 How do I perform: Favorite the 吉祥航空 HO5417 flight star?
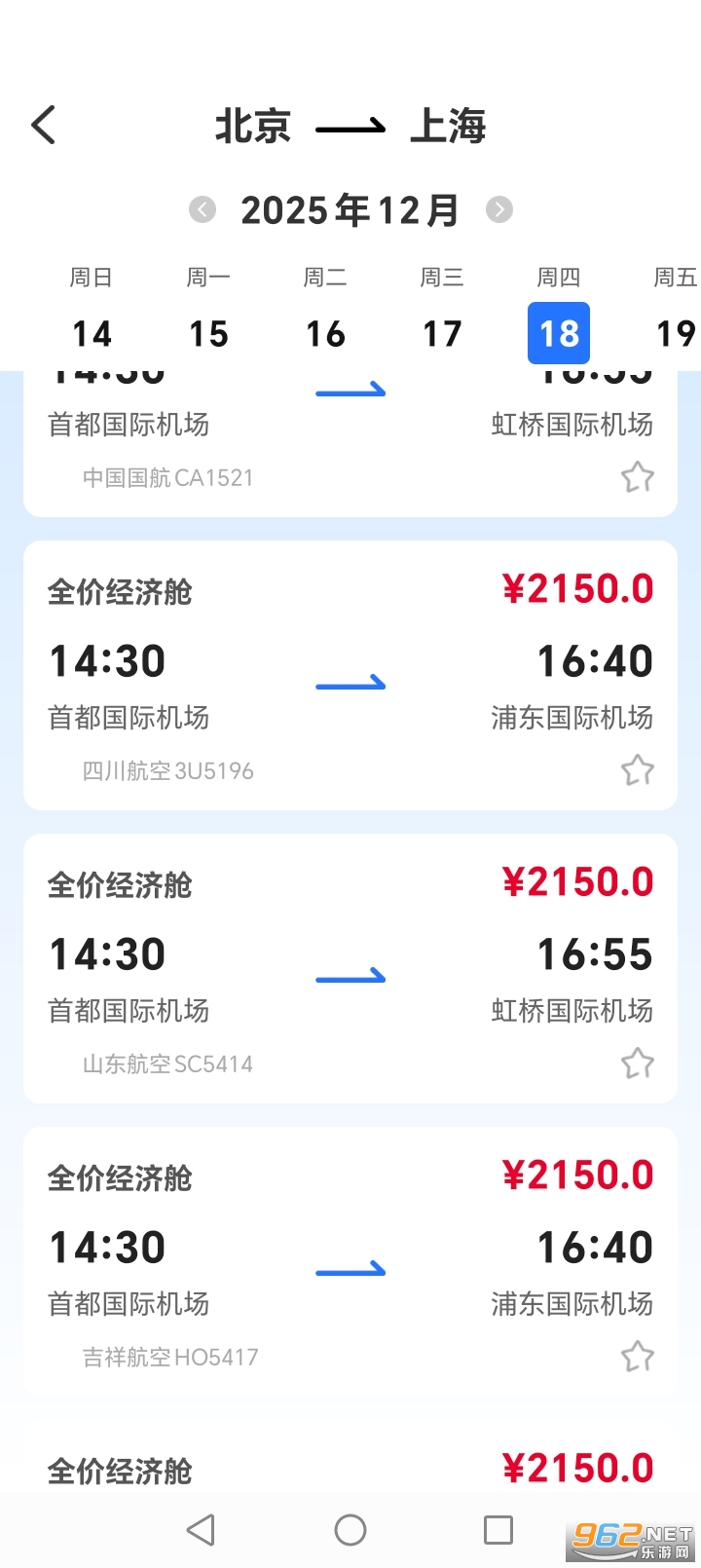[x=638, y=1356]
